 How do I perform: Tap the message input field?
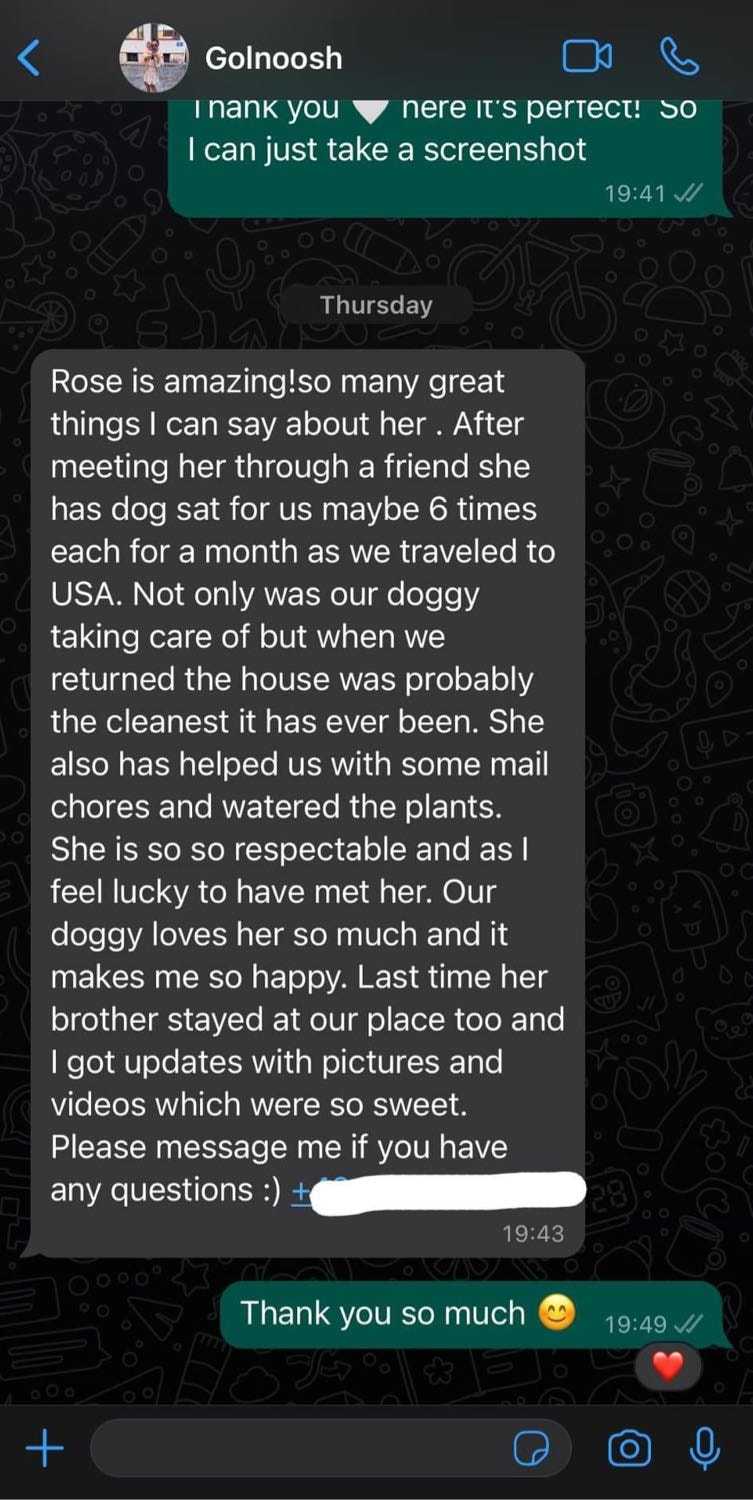[300, 1447]
